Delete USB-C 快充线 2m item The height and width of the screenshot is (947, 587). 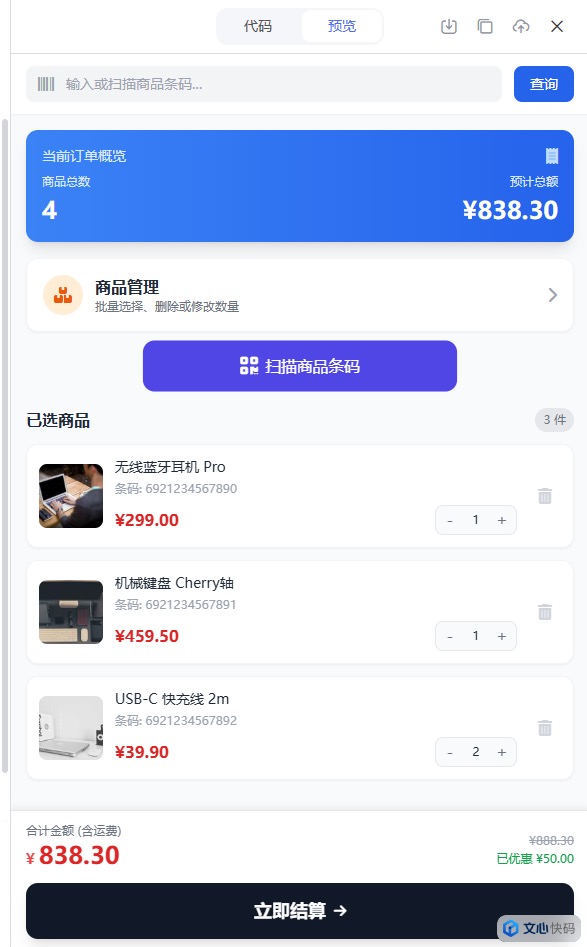[545, 728]
